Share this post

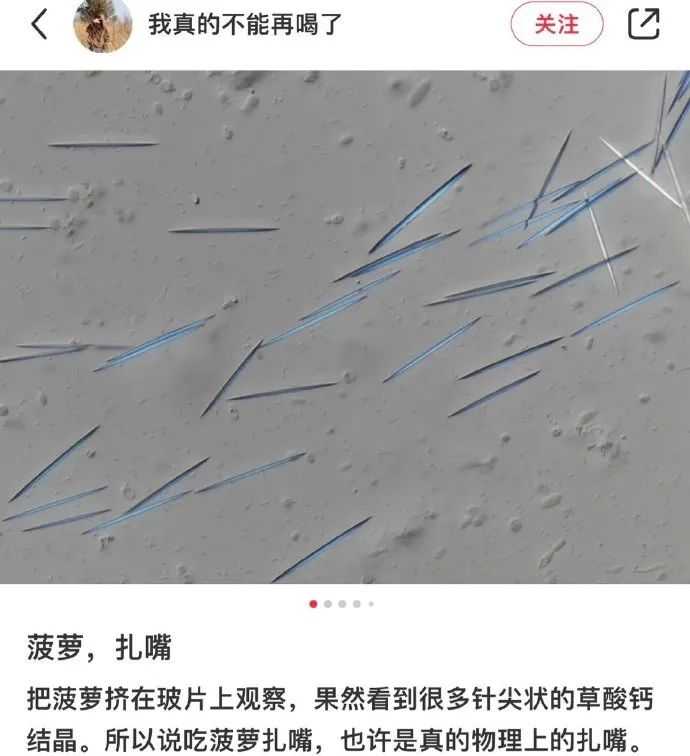[x=644, y=25]
